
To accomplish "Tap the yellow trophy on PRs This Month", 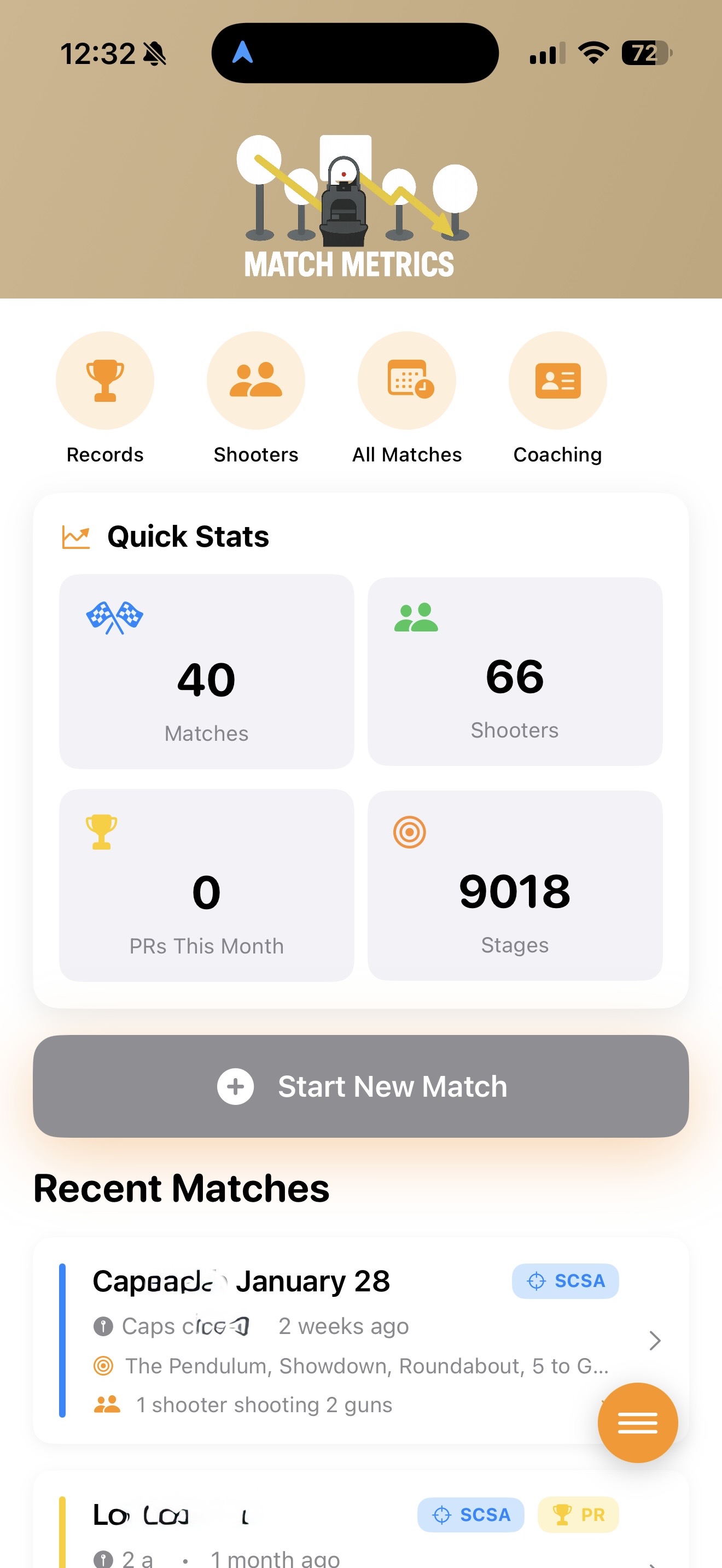I will 102,832.
